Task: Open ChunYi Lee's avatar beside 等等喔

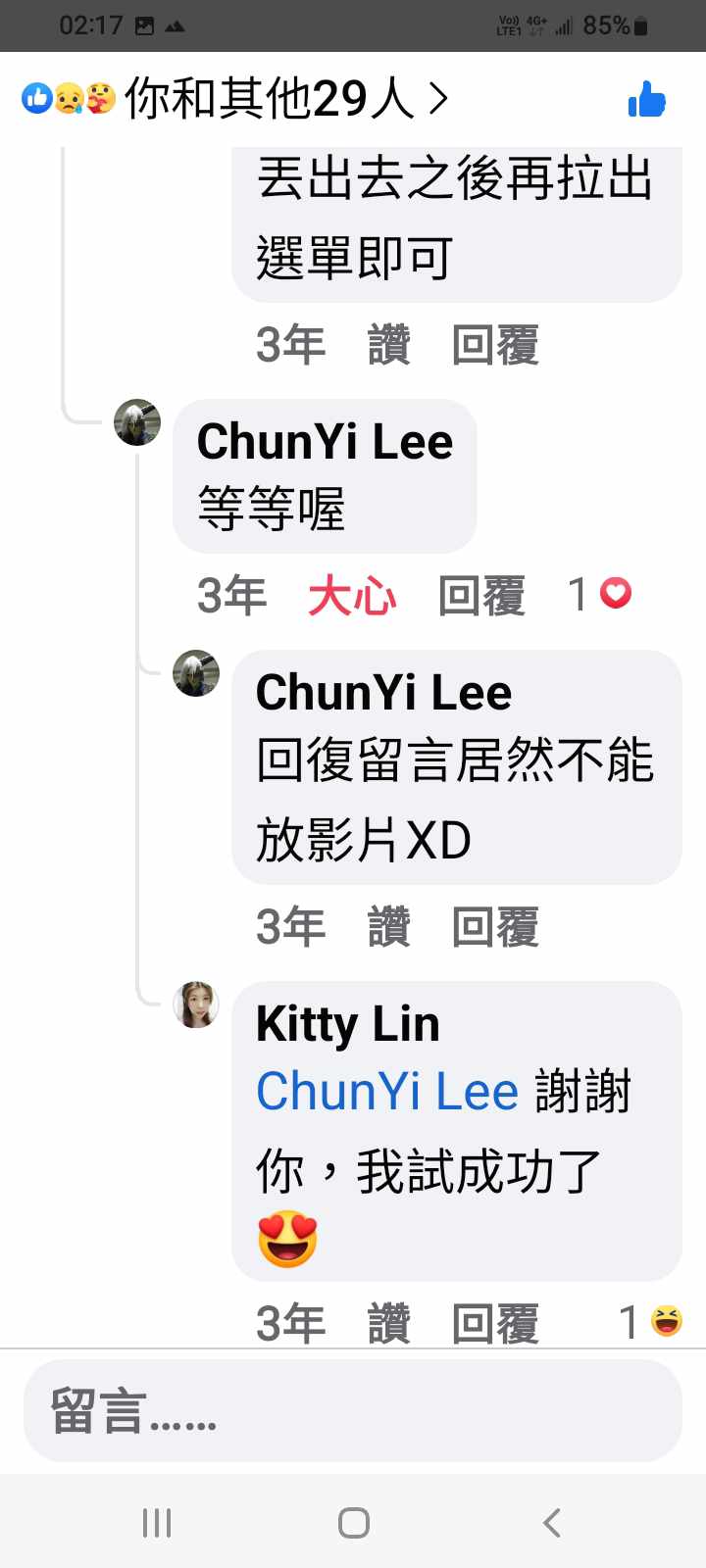Action: click(137, 422)
